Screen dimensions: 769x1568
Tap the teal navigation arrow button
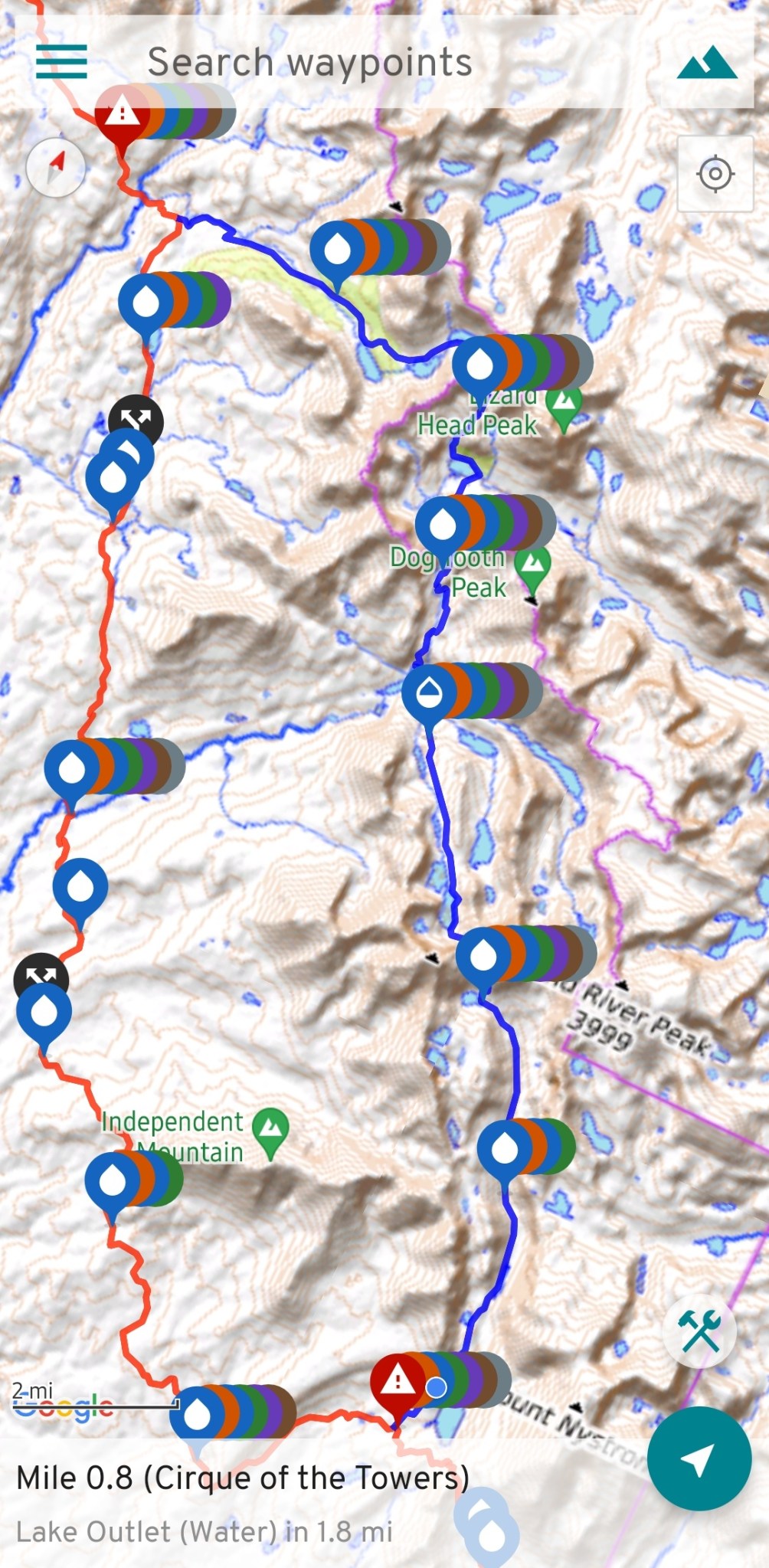pyautogui.click(x=699, y=1458)
